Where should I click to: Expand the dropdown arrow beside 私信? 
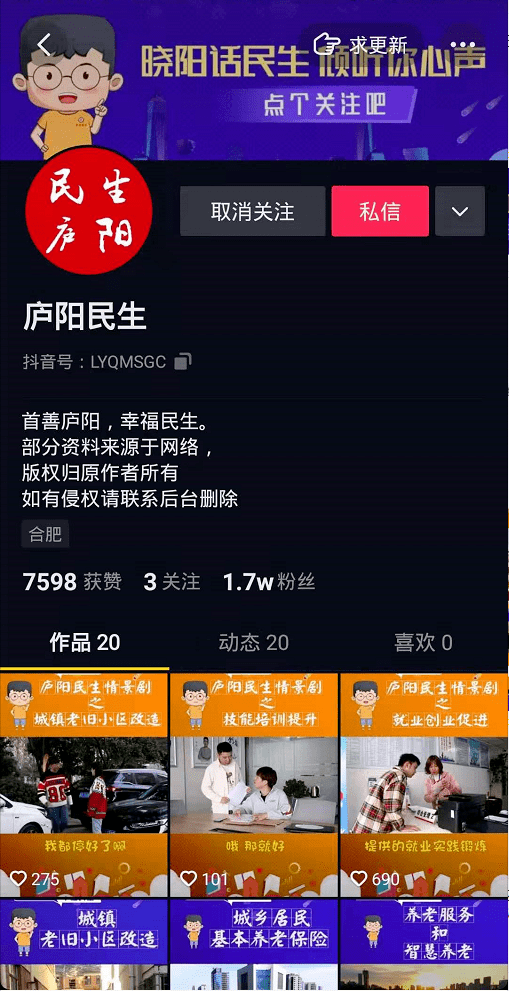coord(460,211)
